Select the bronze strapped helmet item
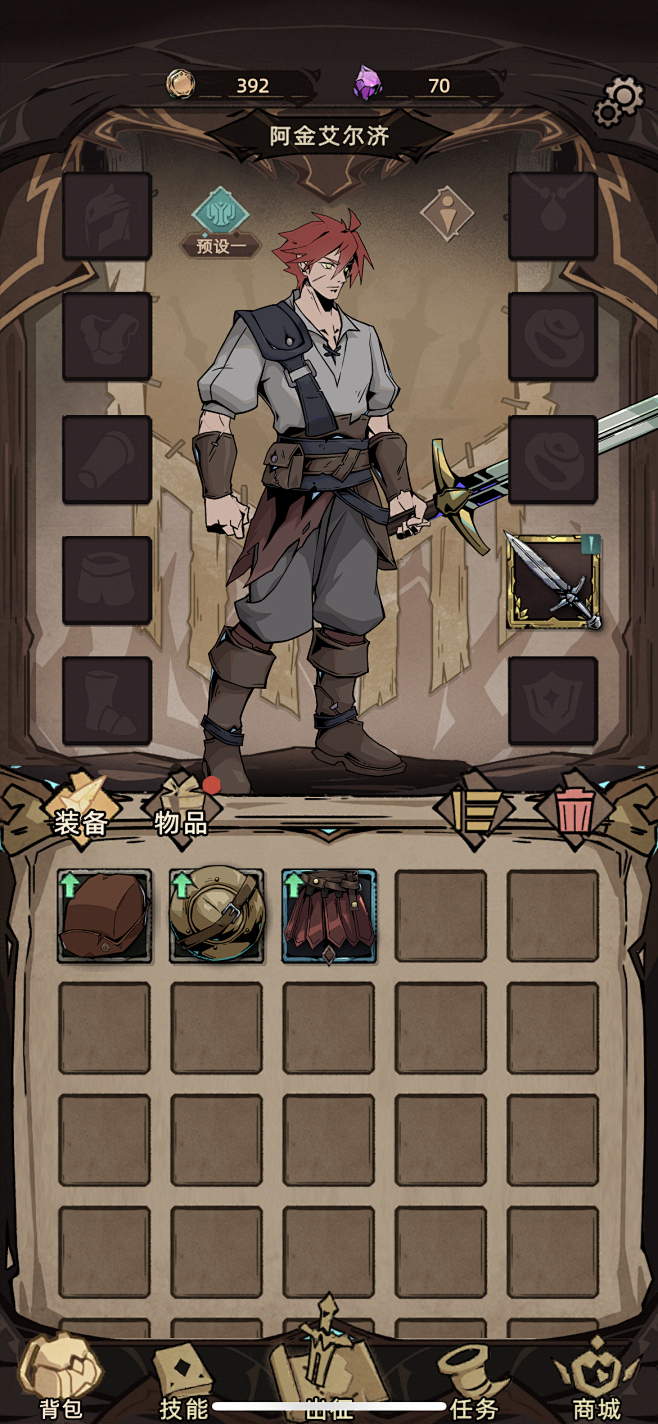The image size is (658, 1424). pyautogui.click(x=217, y=916)
